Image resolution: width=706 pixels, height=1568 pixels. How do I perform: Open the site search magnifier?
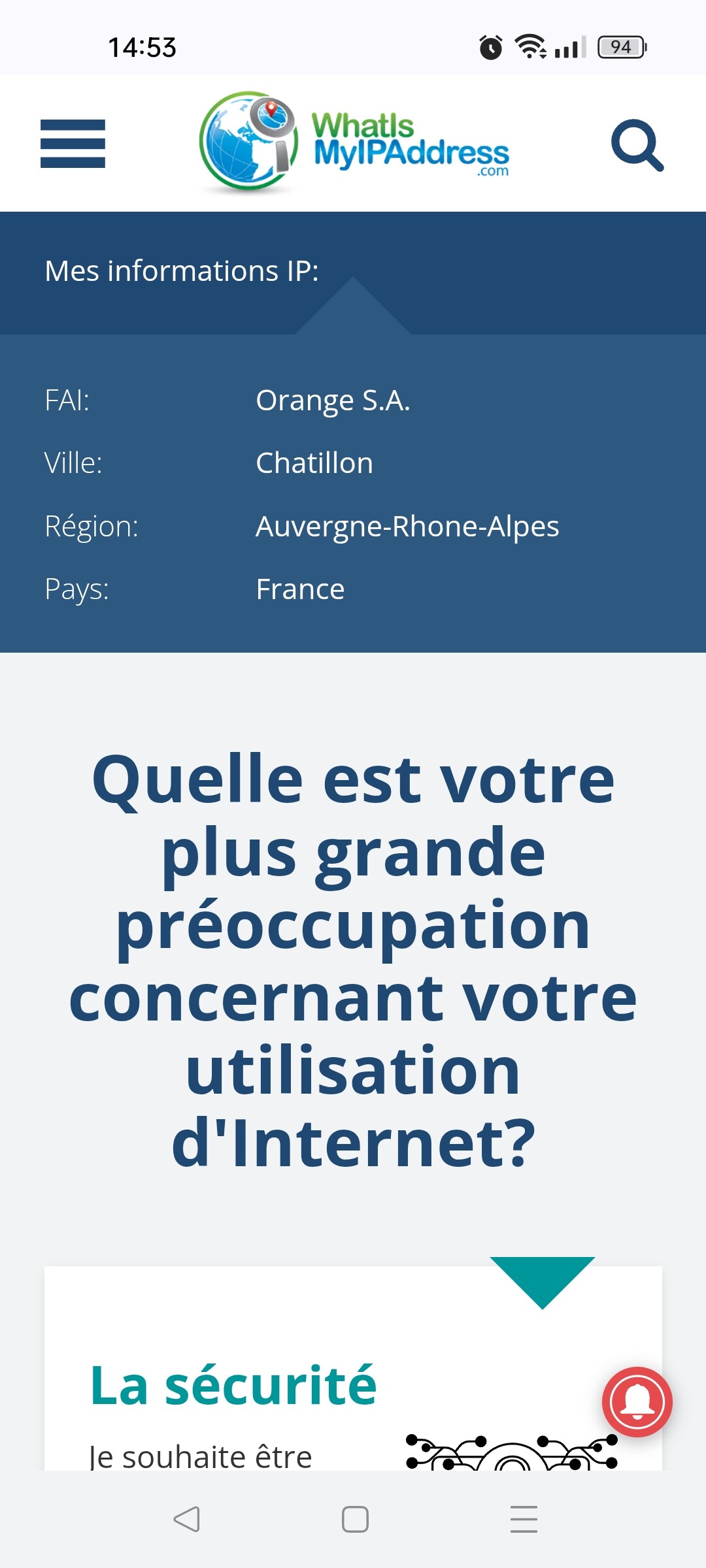click(x=637, y=145)
